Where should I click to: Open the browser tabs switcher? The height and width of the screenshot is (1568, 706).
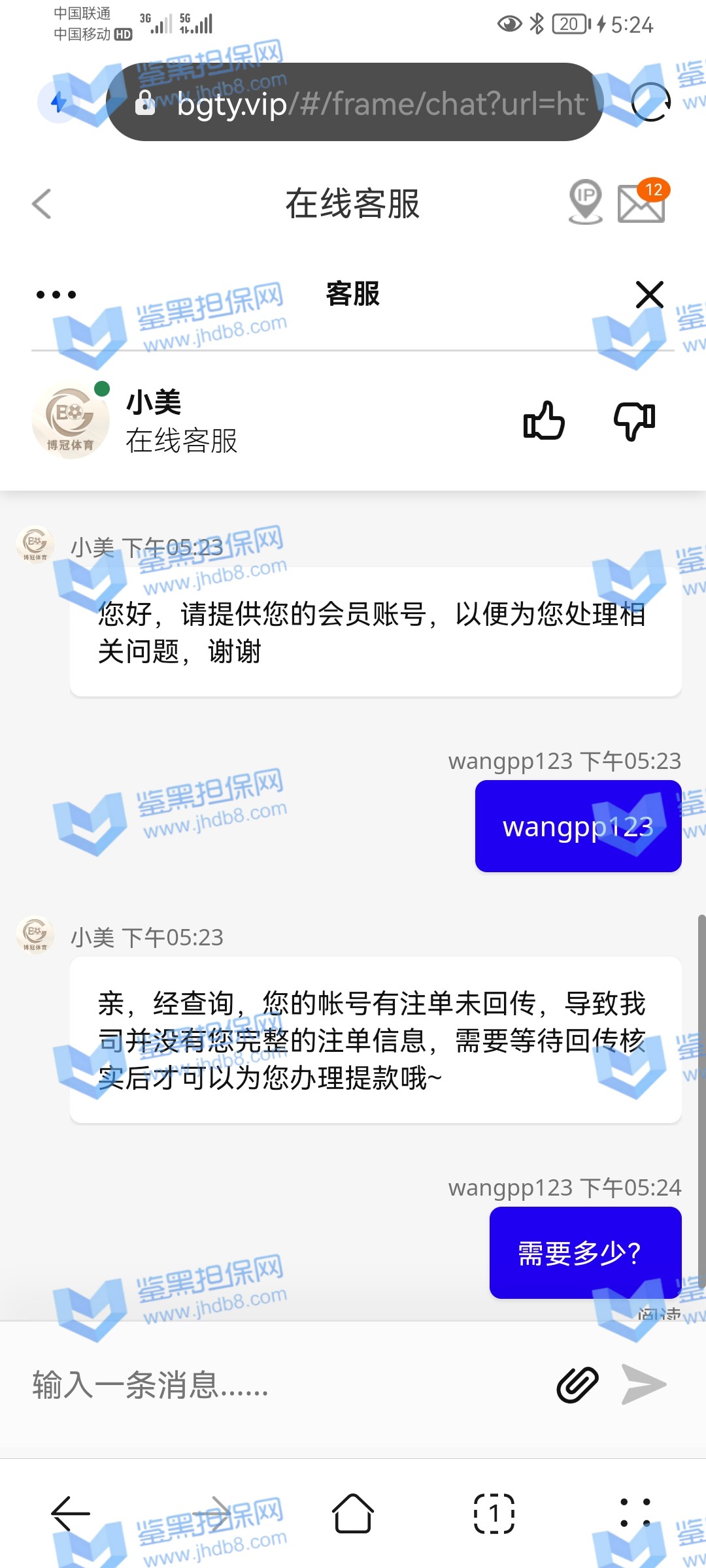pyautogui.click(x=494, y=1513)
